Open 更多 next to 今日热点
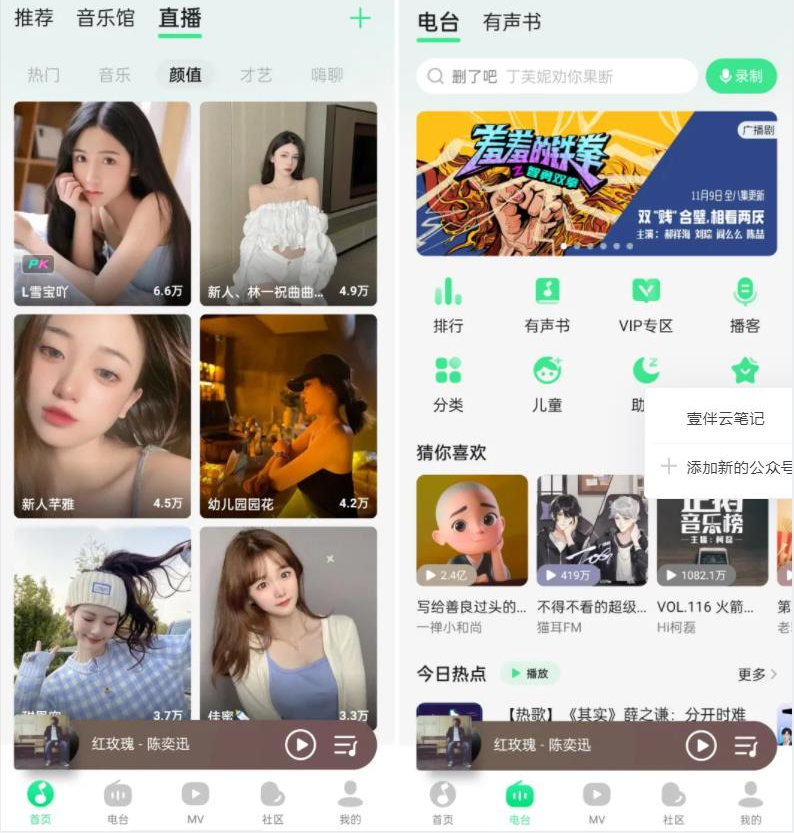The width and height of the screenshot is (794, 833). click(x=756, y=674)
